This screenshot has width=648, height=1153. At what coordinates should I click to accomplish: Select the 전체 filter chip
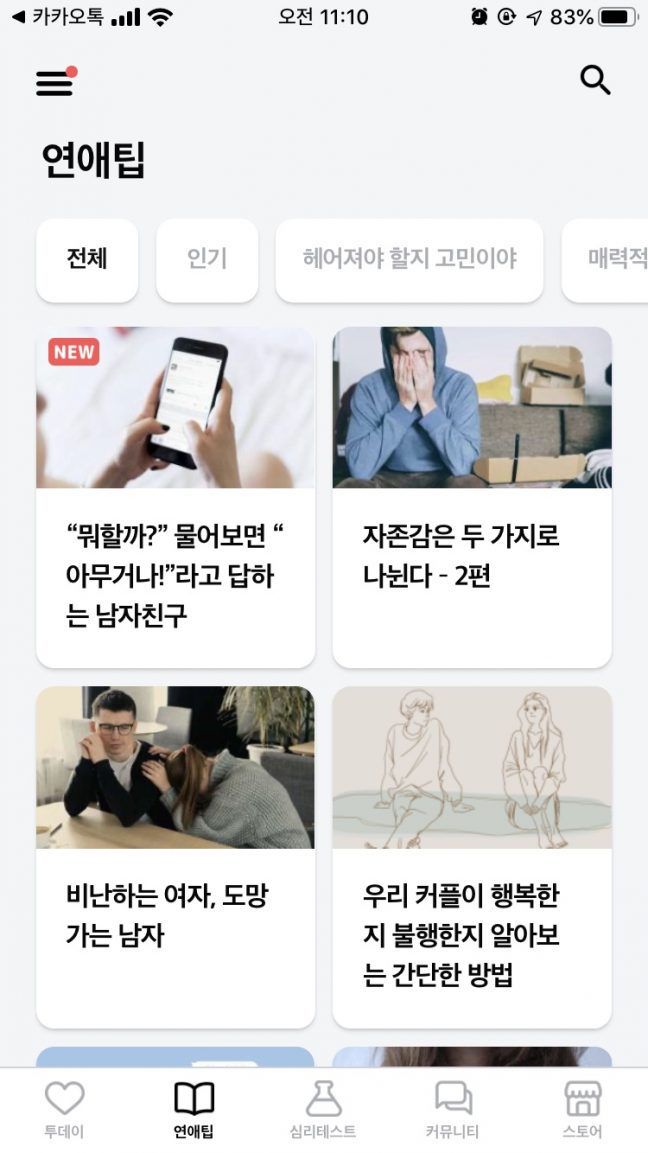(x=87, y=259)
